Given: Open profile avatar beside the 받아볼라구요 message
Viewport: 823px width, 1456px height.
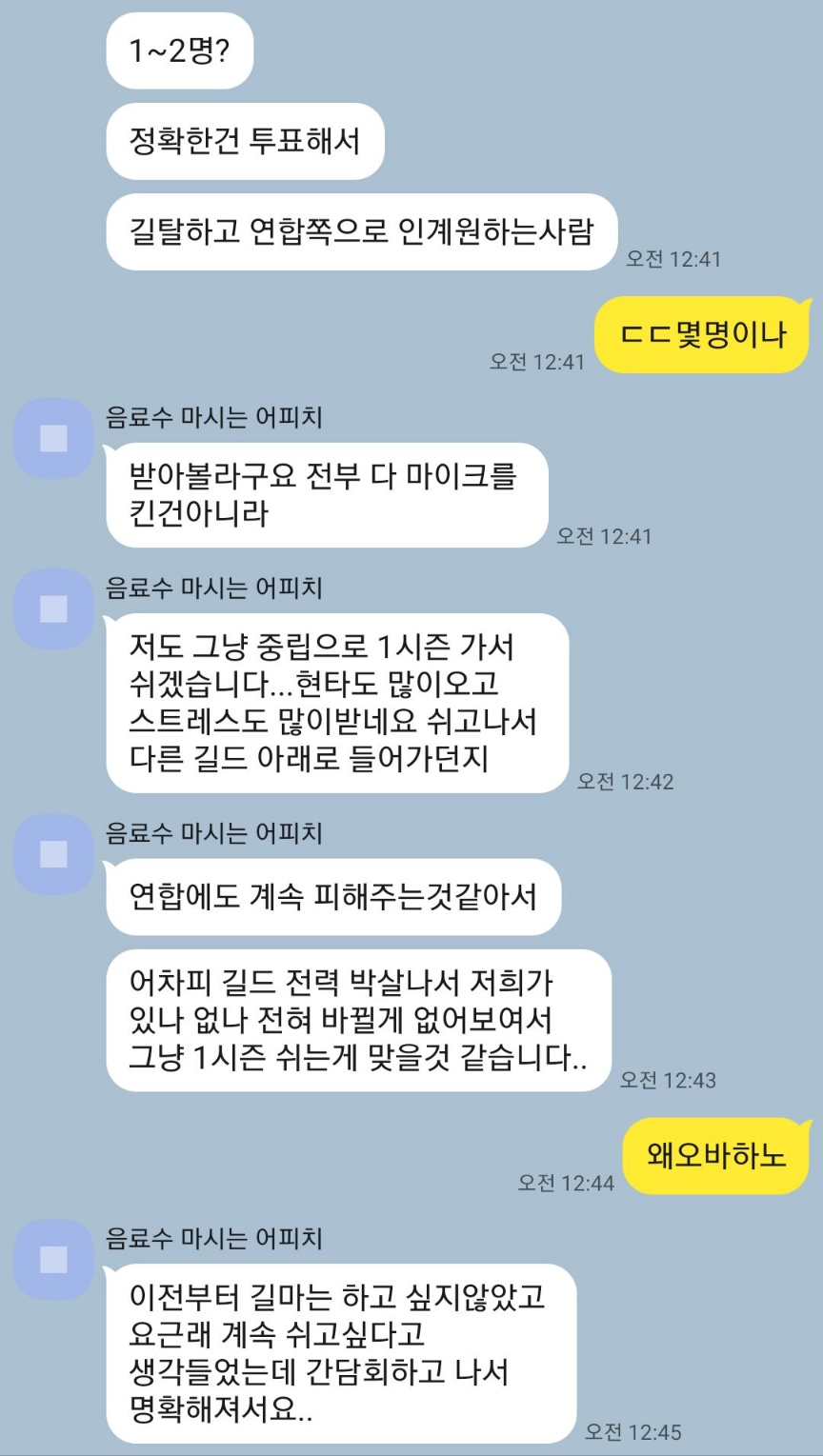Looking at the screenshot, I should 53,438.
